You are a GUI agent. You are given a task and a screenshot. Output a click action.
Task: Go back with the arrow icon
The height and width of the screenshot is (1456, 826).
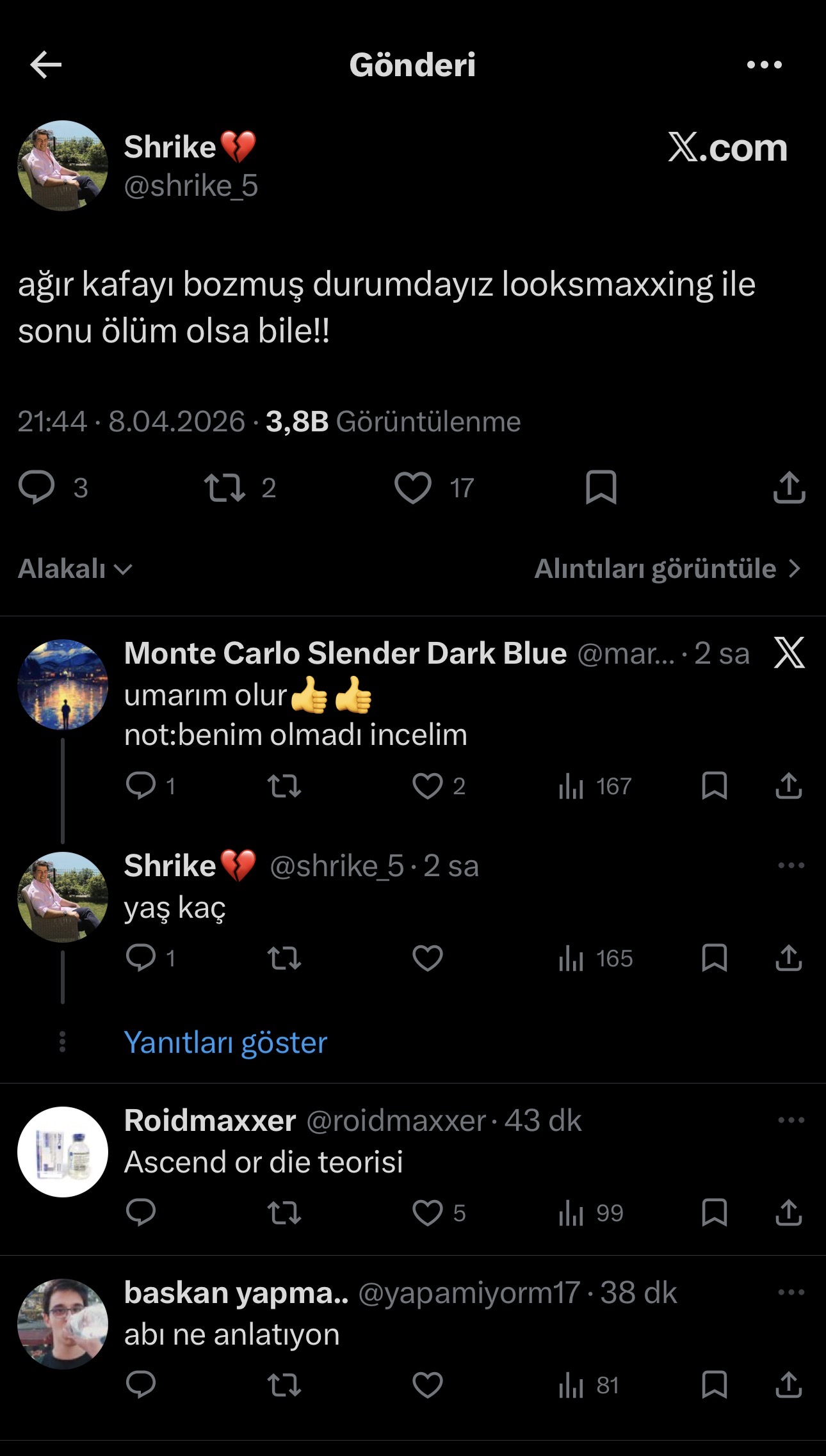[x=46, y=65]
